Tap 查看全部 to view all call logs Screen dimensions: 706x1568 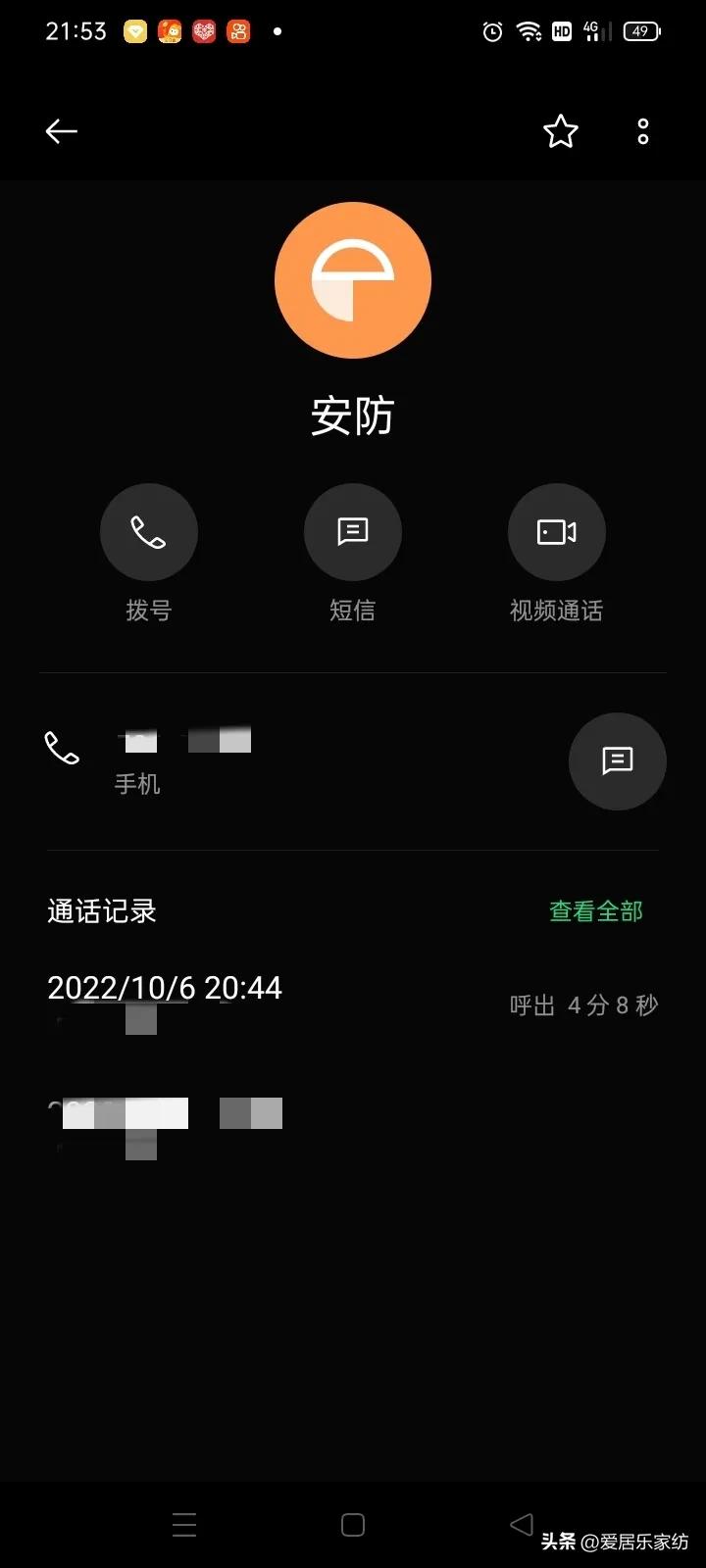(x=594, y=911)
